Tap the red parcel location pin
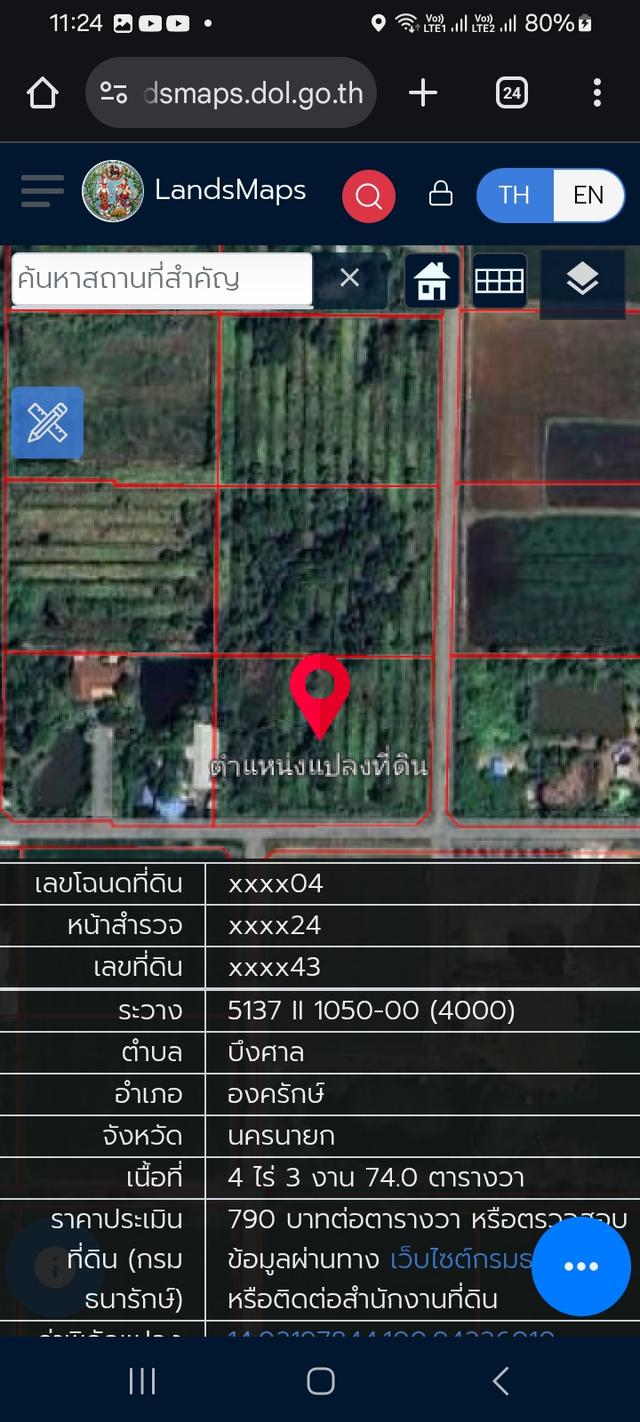Image resolution: width=640 pixels, height=1422 pixels. 320,690
